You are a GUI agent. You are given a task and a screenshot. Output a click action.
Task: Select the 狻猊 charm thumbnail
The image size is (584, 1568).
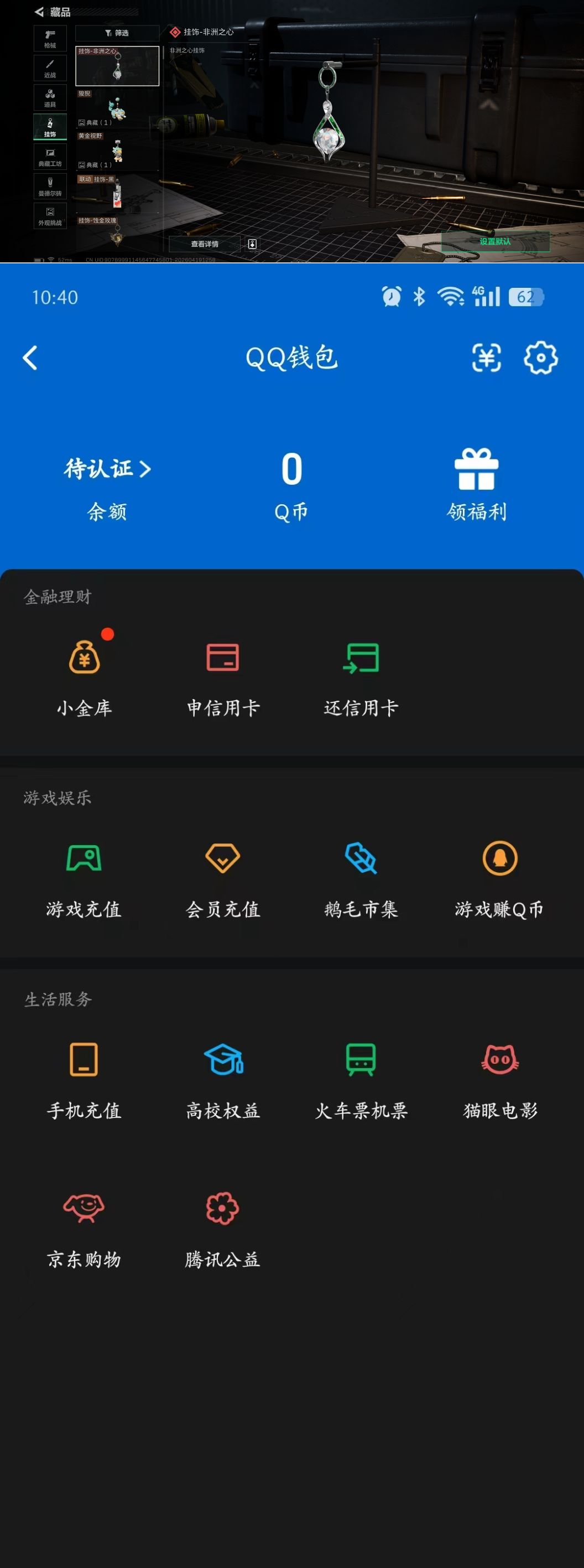click(x=117, y=110)
